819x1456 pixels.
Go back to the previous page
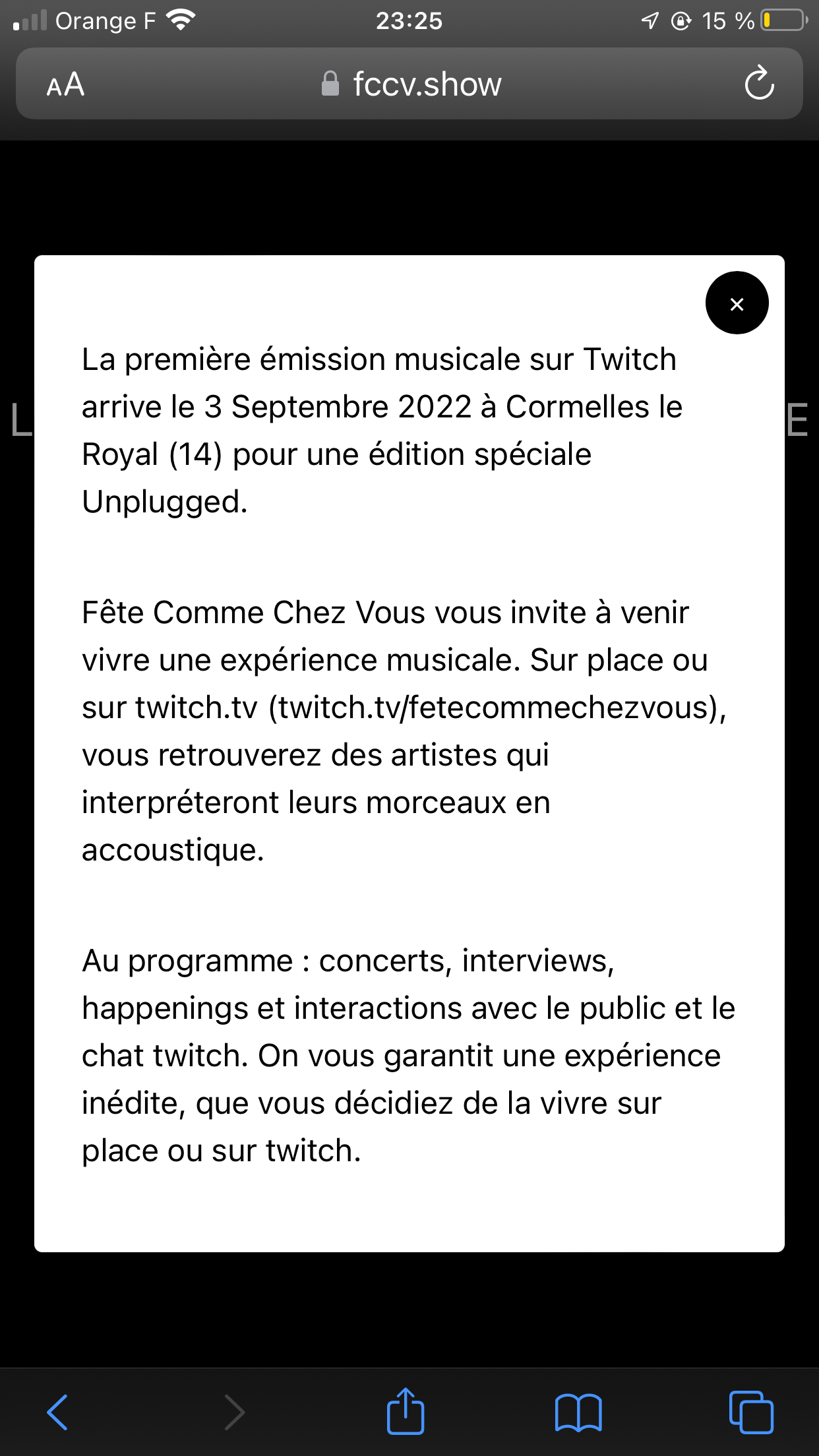point(58,1412)
